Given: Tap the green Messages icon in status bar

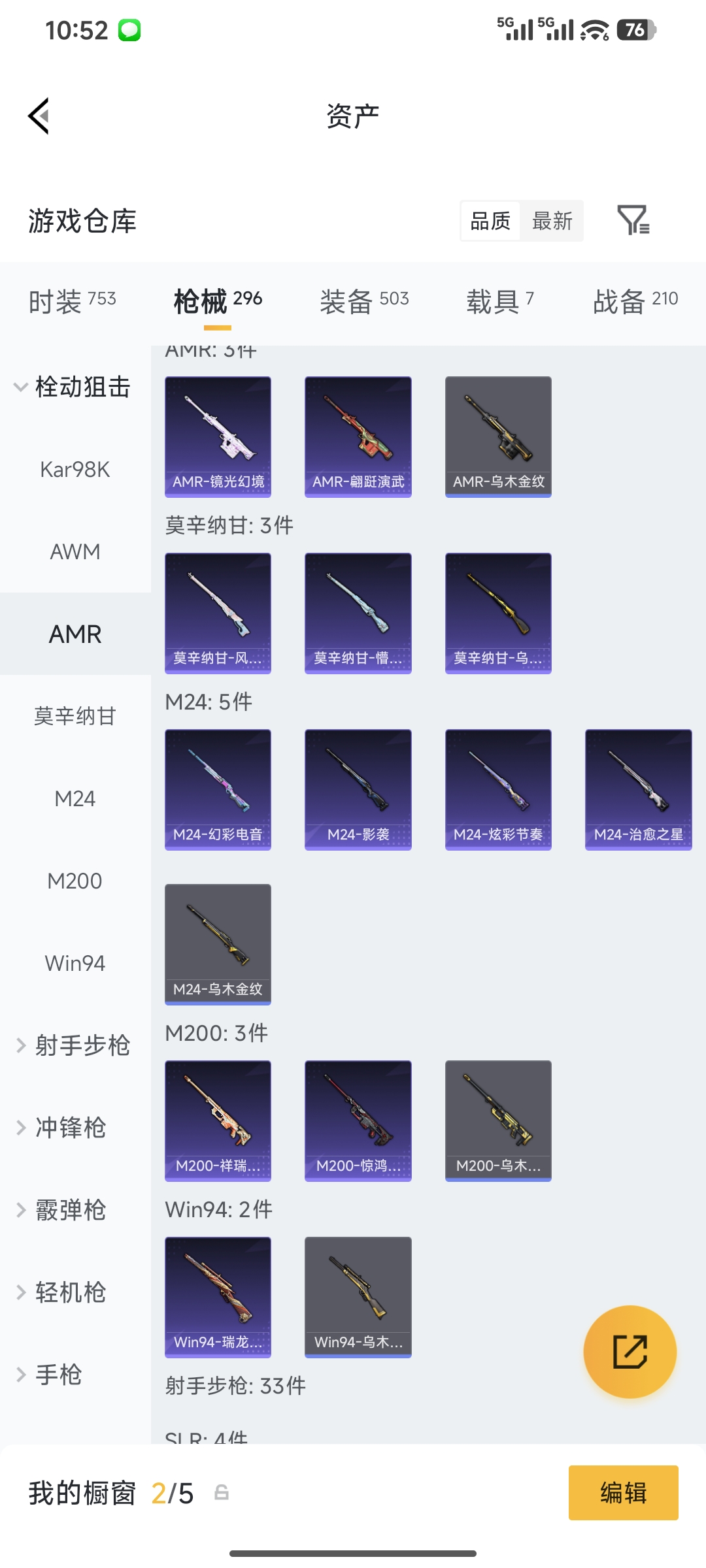Looking at the screenshot, I should tap(128, 29).
